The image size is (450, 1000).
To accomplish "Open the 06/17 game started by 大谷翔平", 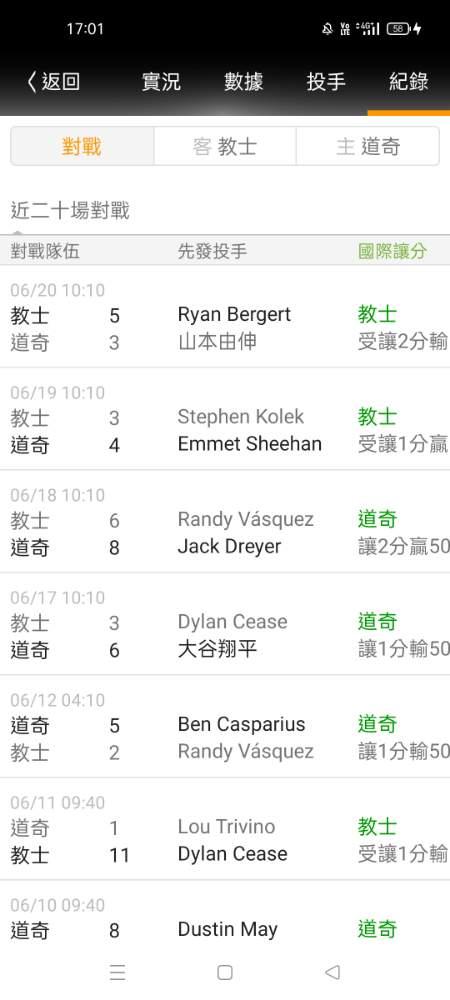I will (x=225, y=624).
